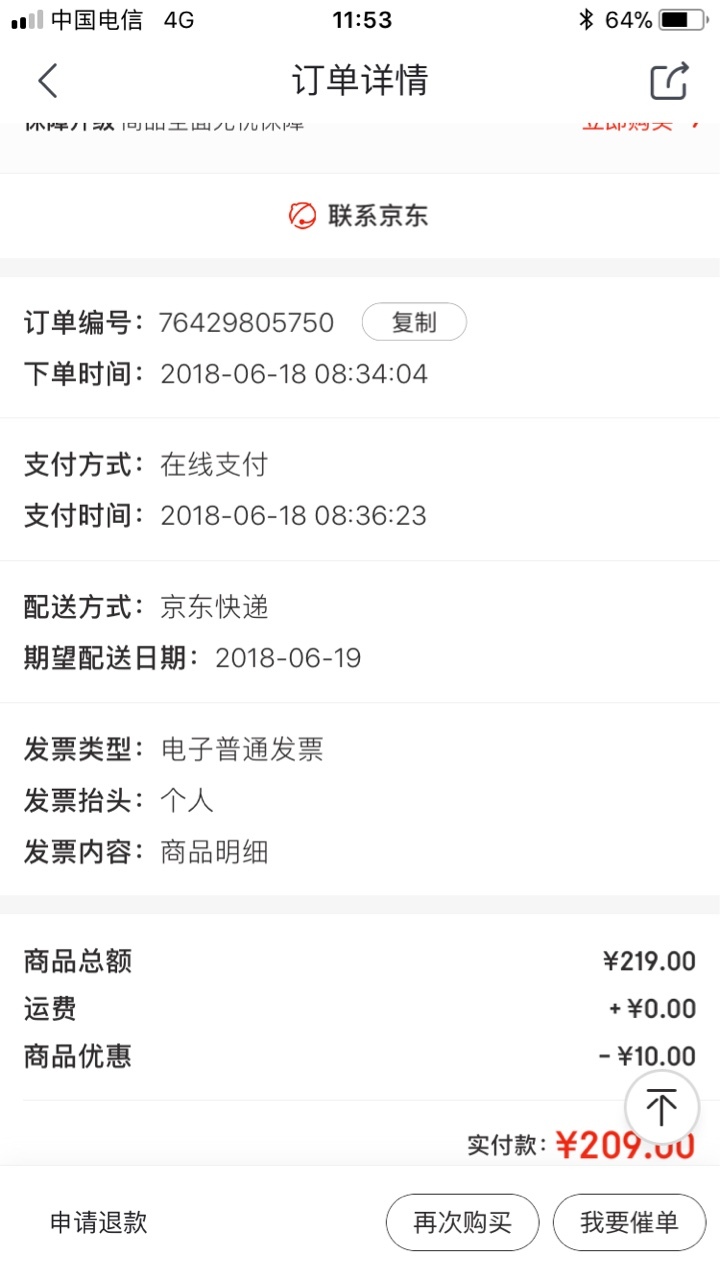Tap 我要催单 to urge the order
720x1280 pixels.
[629, 1222]
